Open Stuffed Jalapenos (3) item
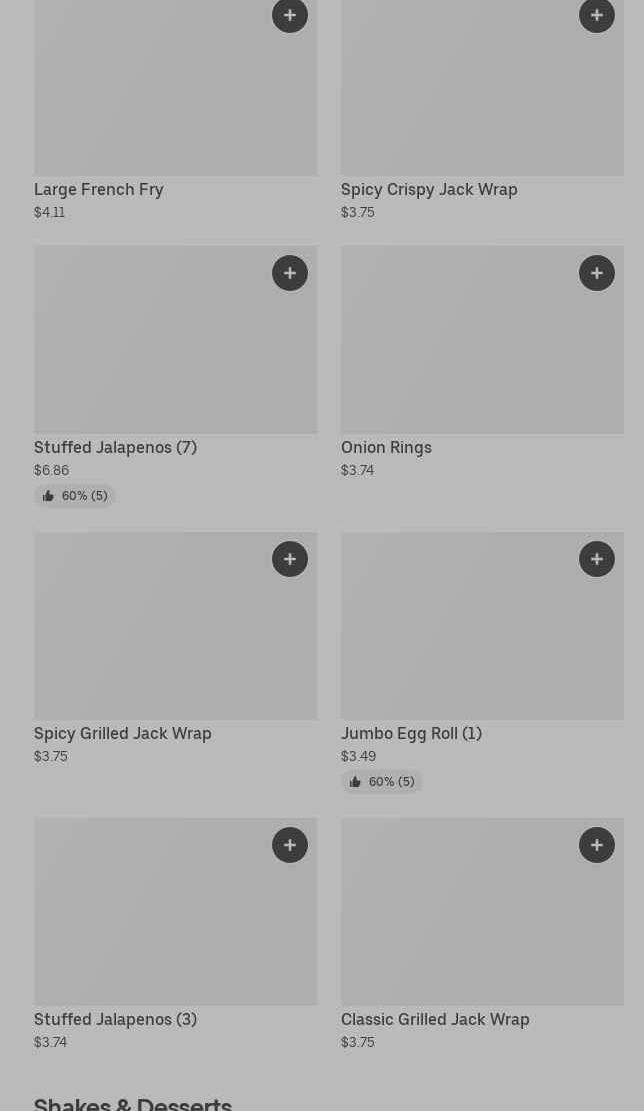644x1111 pixels. pyautogui.click(x=176, y=935)
